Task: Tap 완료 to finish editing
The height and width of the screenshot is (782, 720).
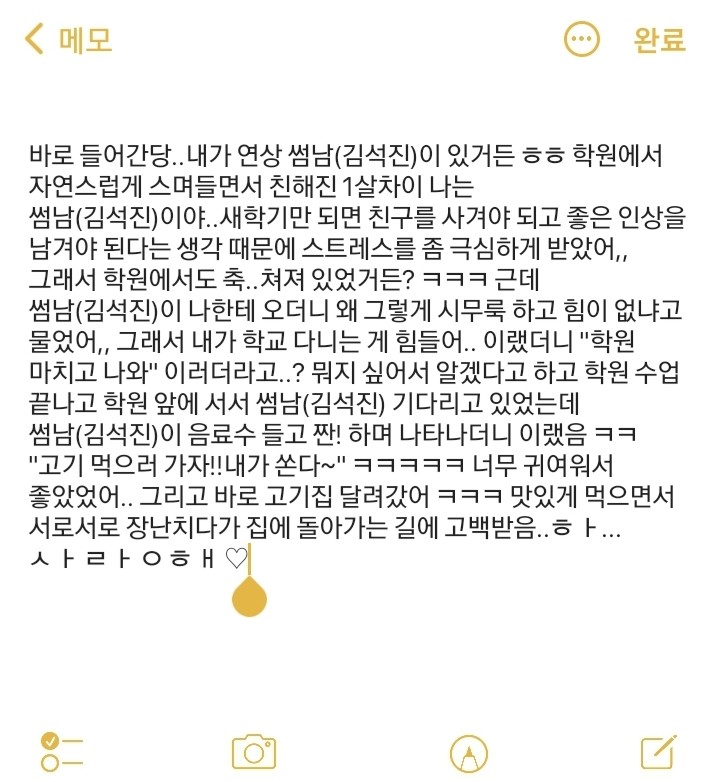Action: click(660, 40)
